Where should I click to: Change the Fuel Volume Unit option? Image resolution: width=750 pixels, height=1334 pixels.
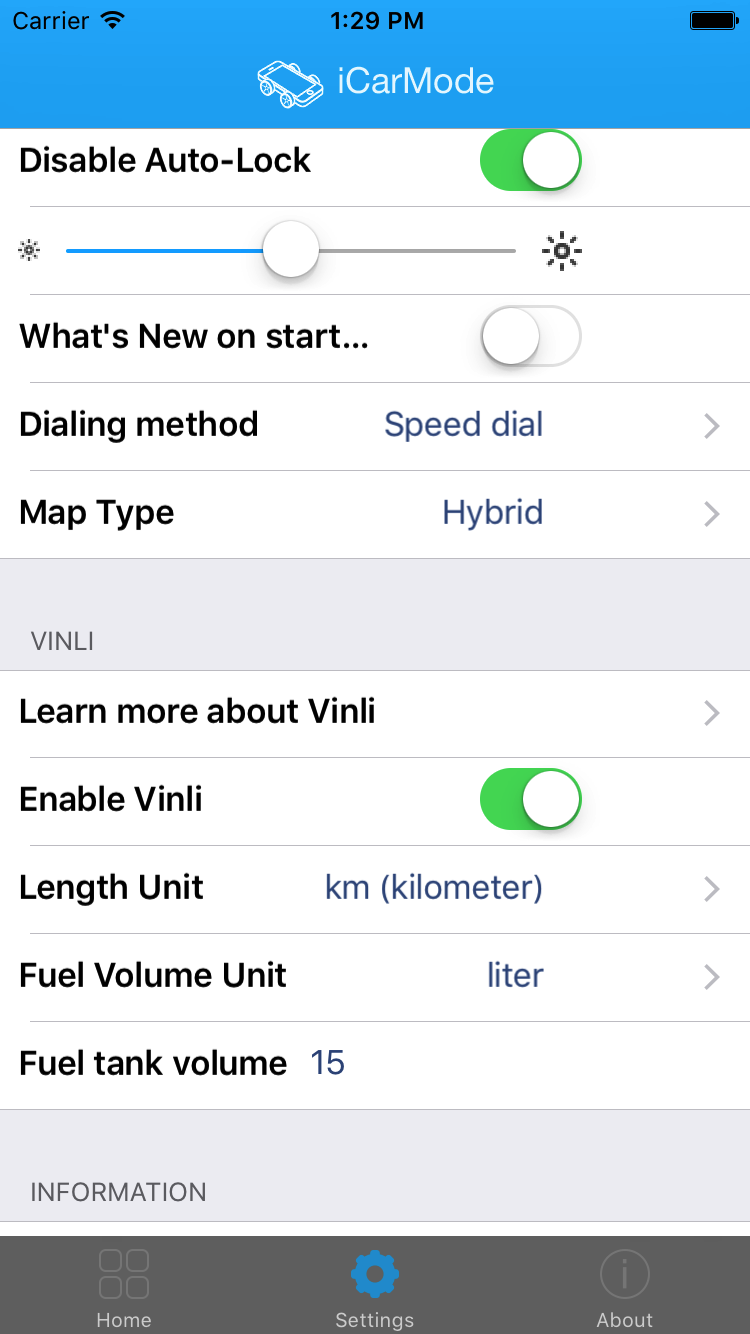375,977
